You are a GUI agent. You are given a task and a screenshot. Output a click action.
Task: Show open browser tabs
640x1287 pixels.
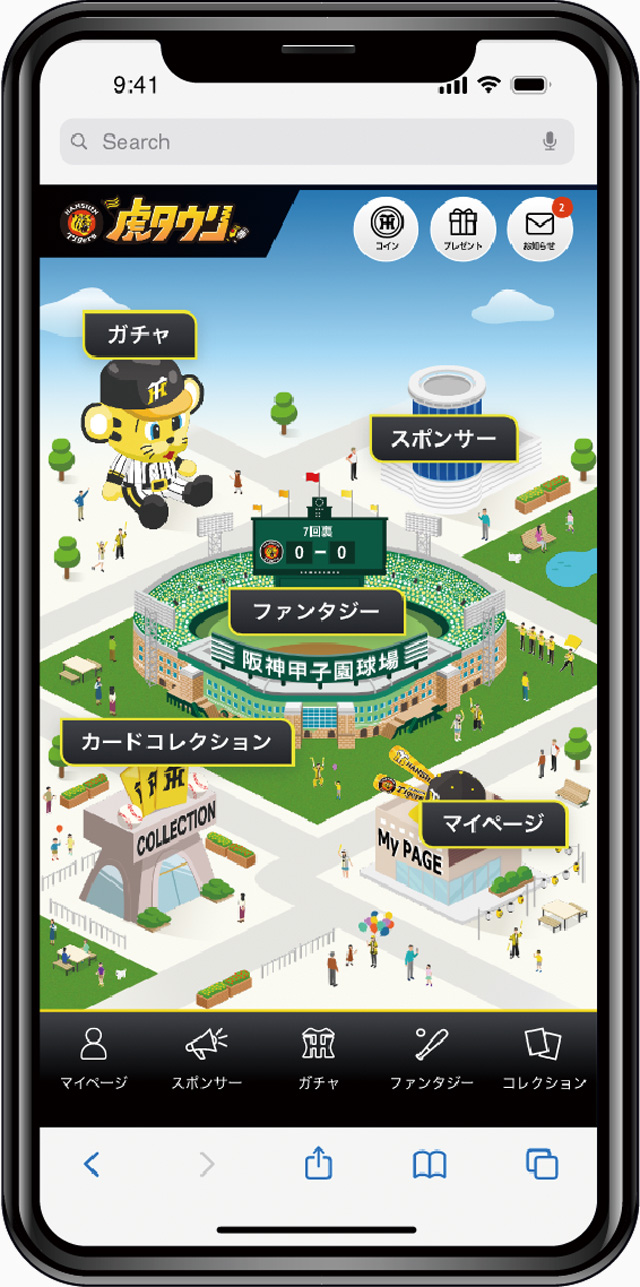542,1163
